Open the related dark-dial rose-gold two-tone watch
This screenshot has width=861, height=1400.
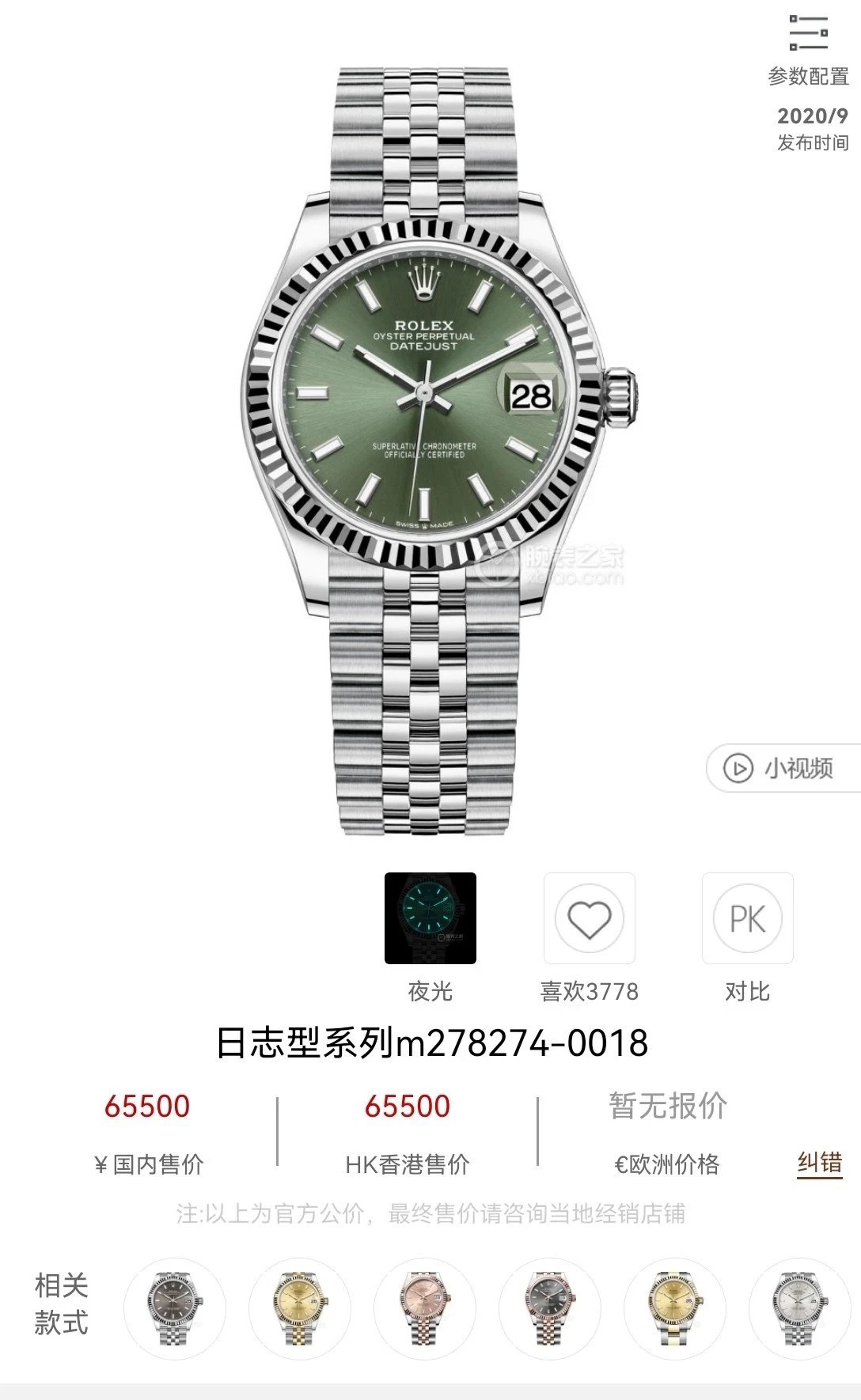(x=548, y=1308)
